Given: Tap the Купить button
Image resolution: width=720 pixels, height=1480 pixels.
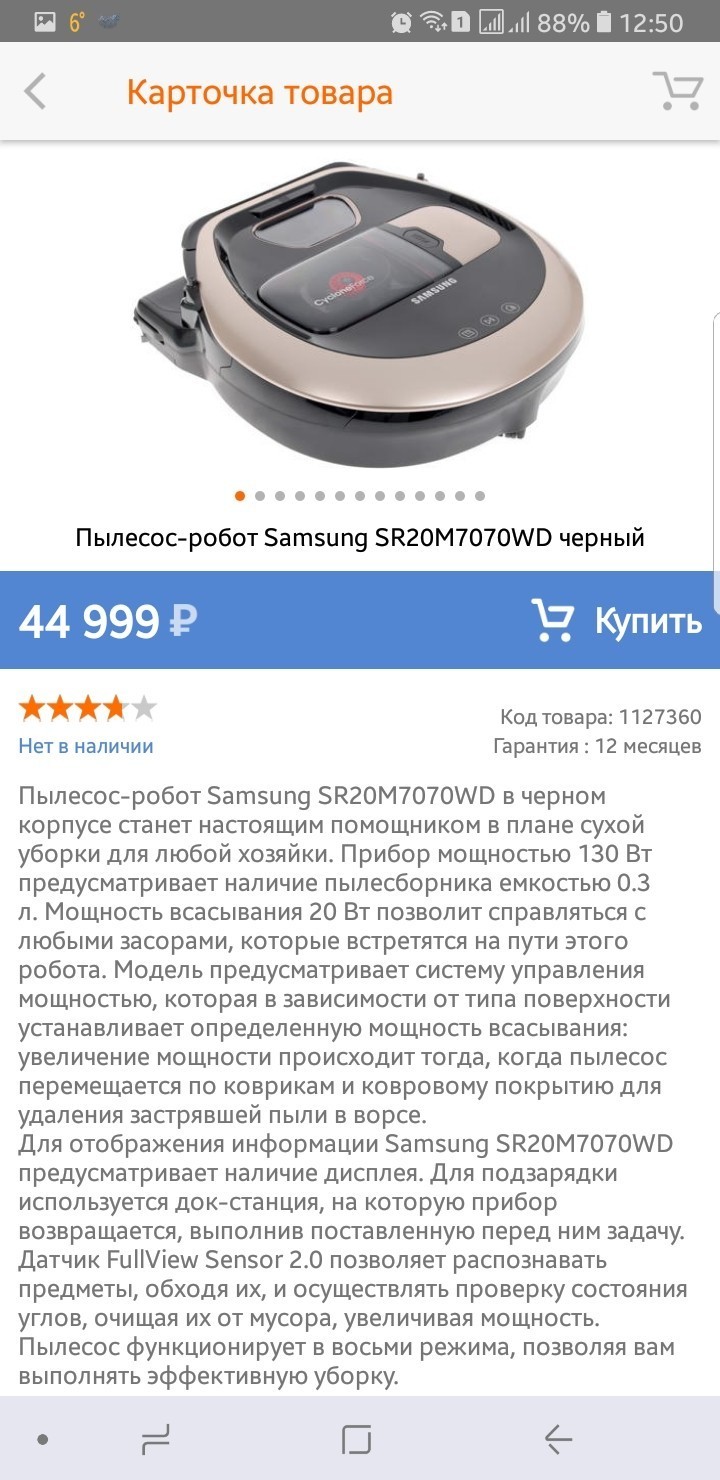Looking at the screenshot, I should (617, 621).
